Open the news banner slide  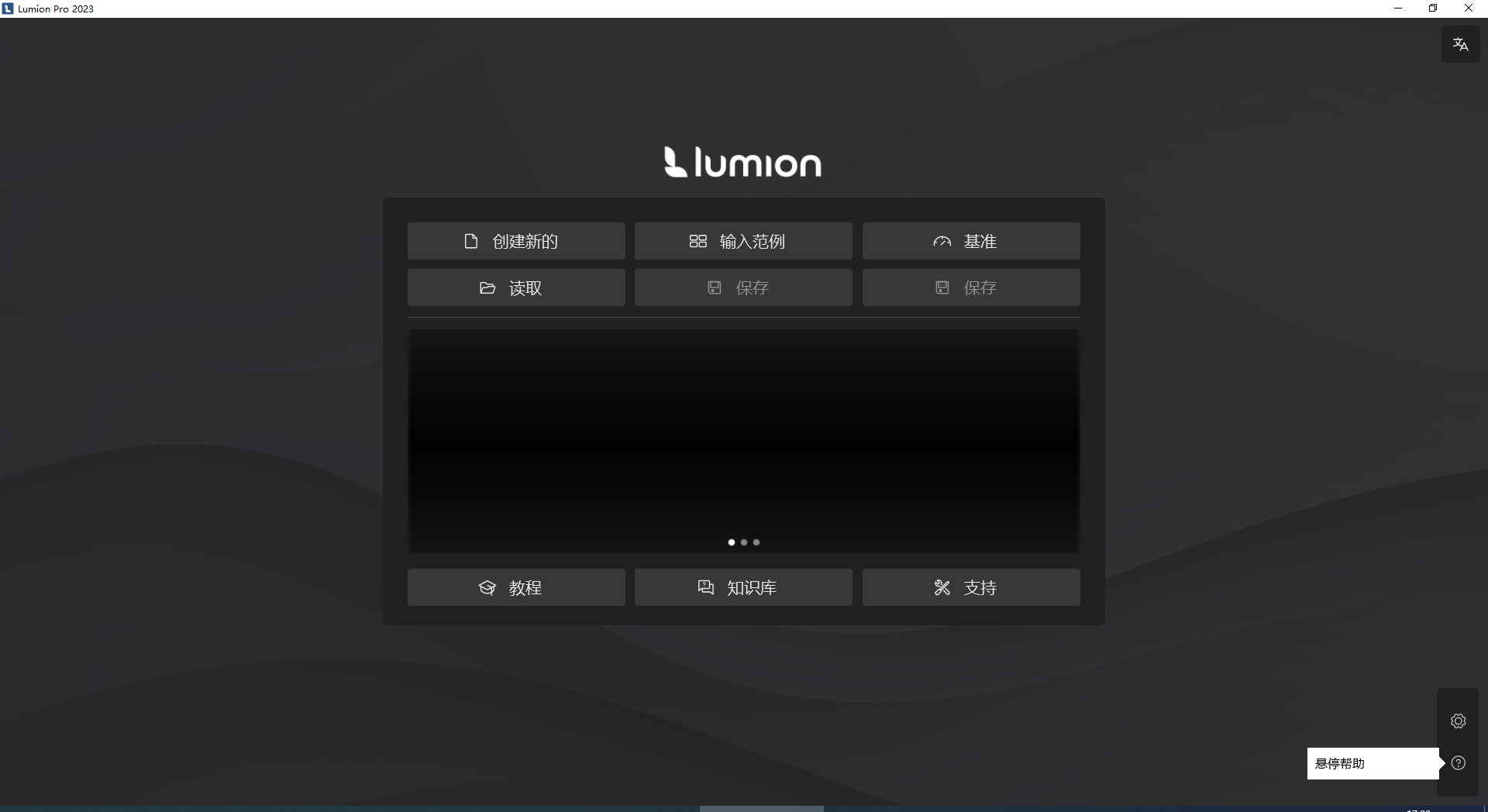(x=743, y=434)
